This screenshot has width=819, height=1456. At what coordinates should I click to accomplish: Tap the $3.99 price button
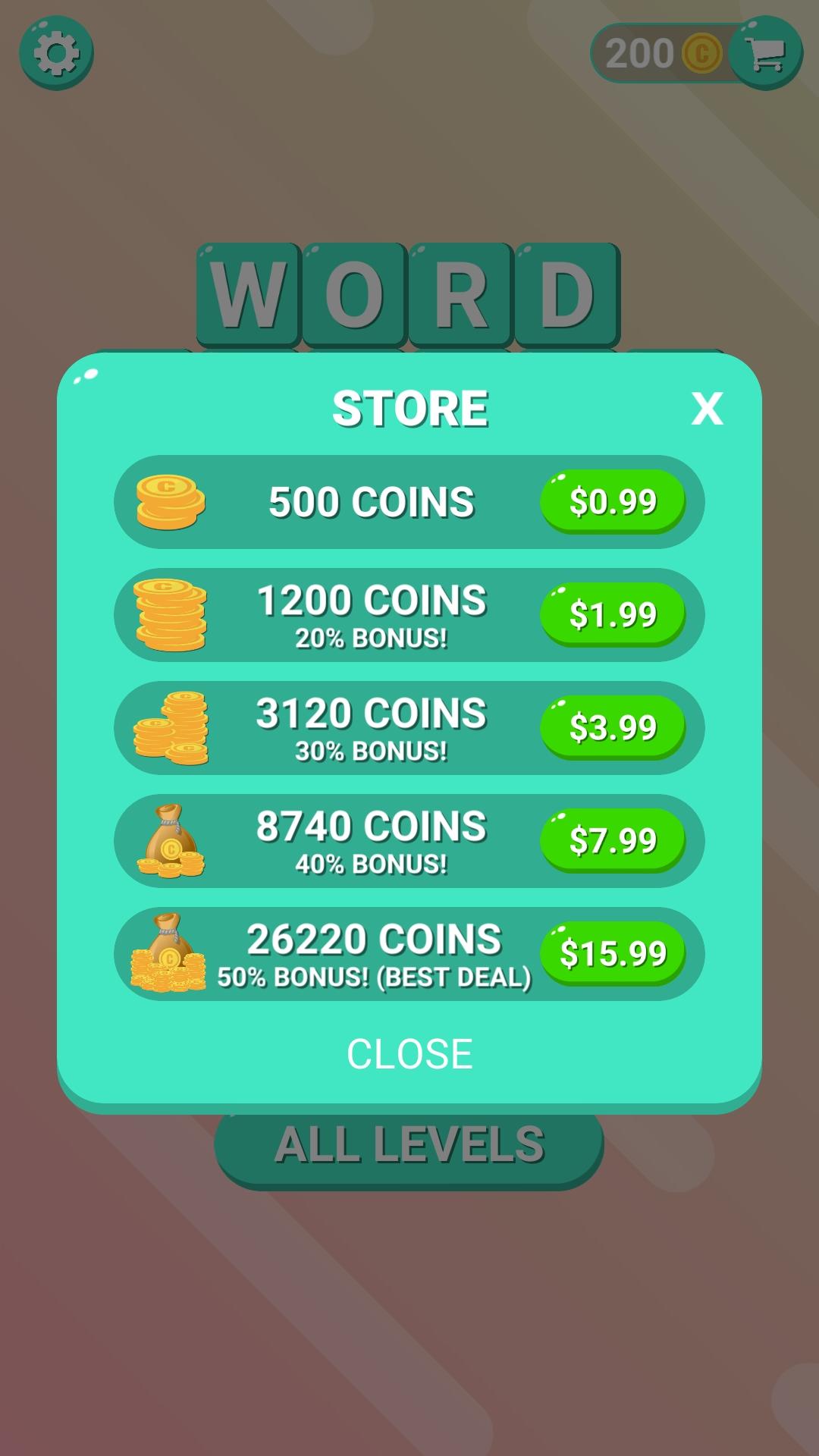(613, 727)
